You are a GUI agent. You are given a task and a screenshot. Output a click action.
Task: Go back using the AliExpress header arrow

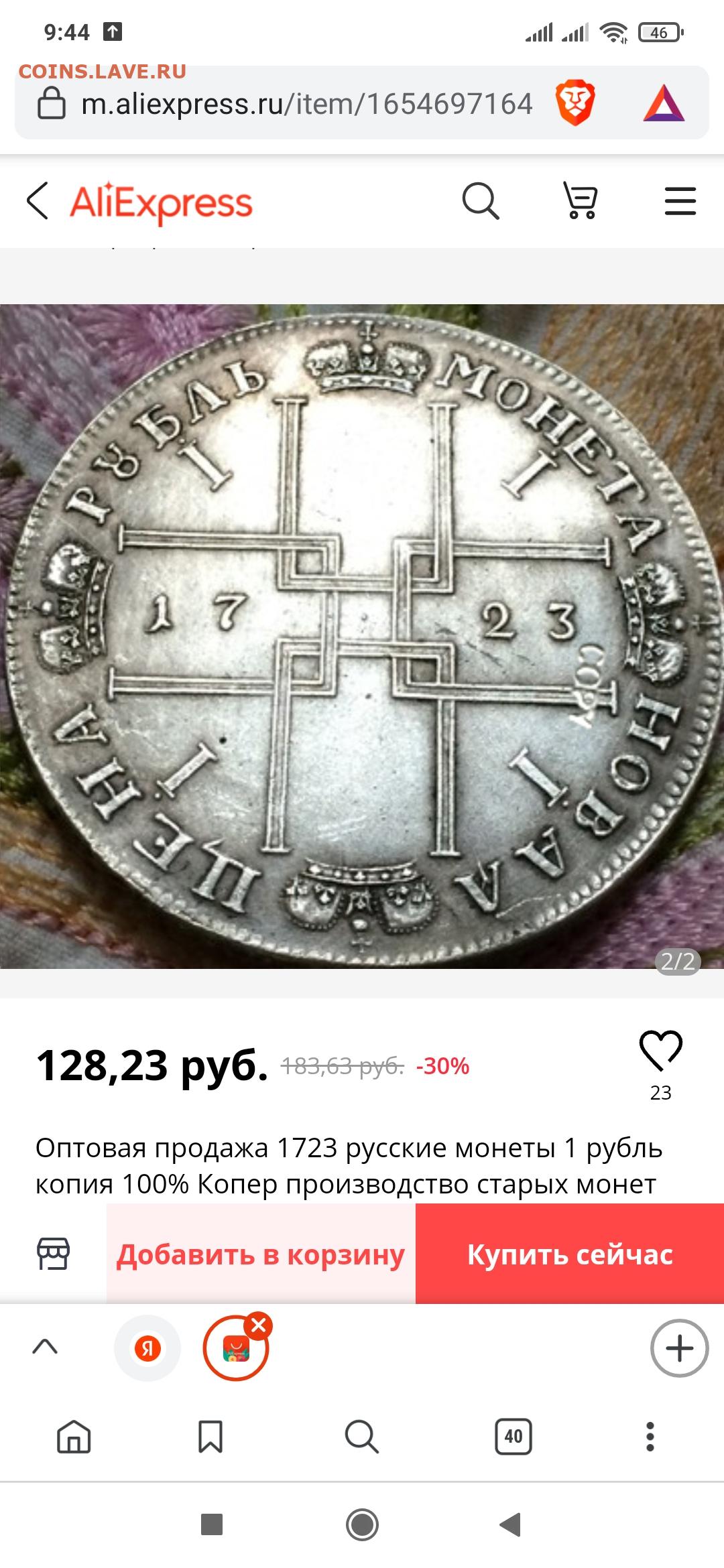38,201
